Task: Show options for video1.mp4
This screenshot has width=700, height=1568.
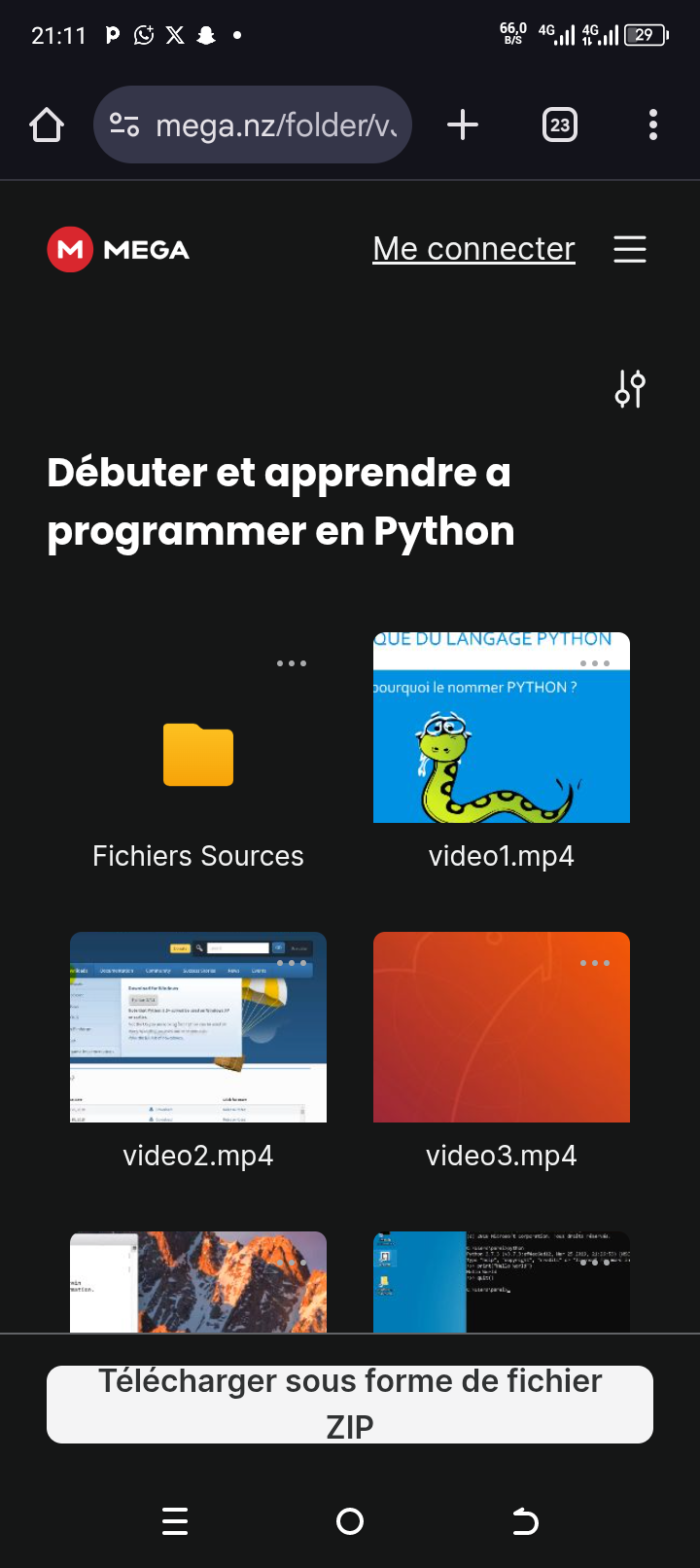Action: click(x=595, y=663)
